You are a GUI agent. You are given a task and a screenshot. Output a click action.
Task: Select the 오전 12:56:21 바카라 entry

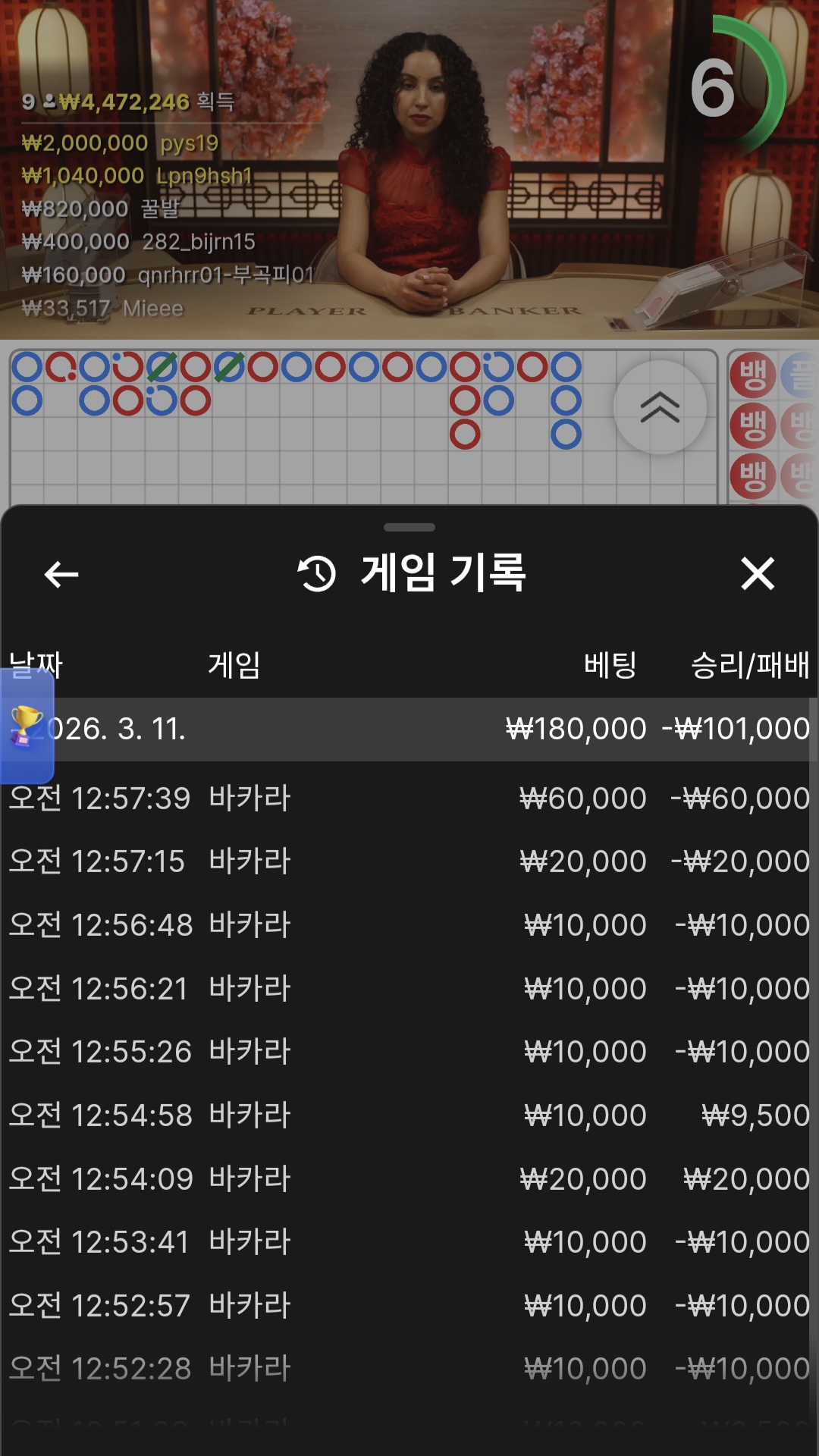(x=409, y=989)
